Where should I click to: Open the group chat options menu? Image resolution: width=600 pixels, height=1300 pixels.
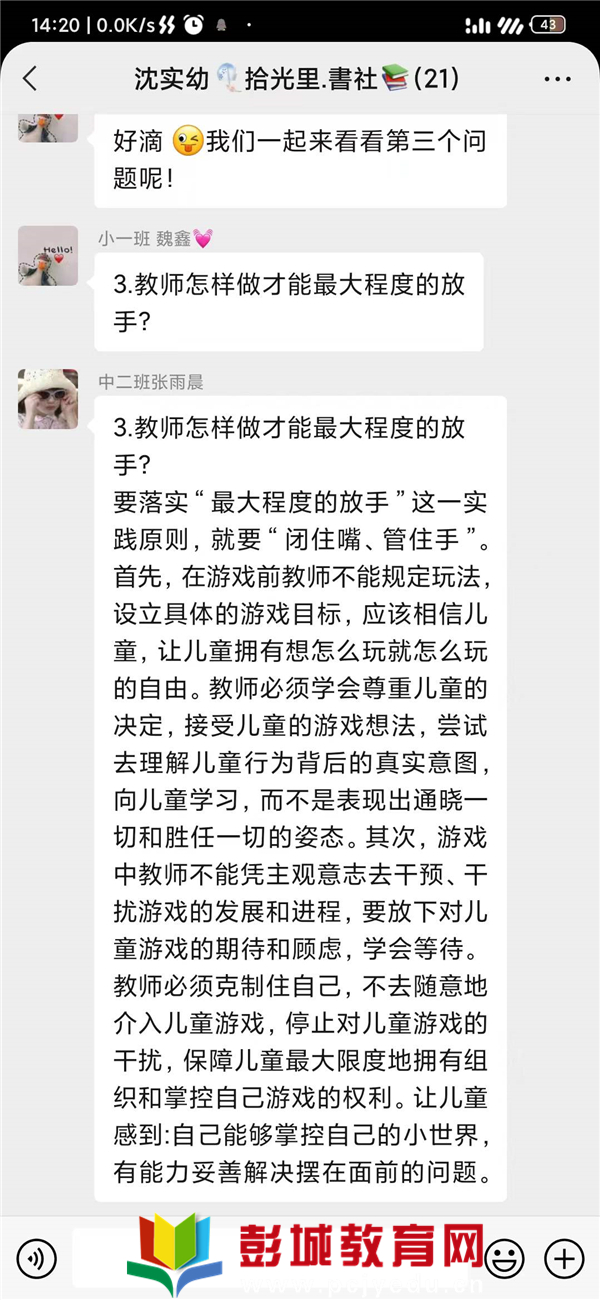coord(557,80)
